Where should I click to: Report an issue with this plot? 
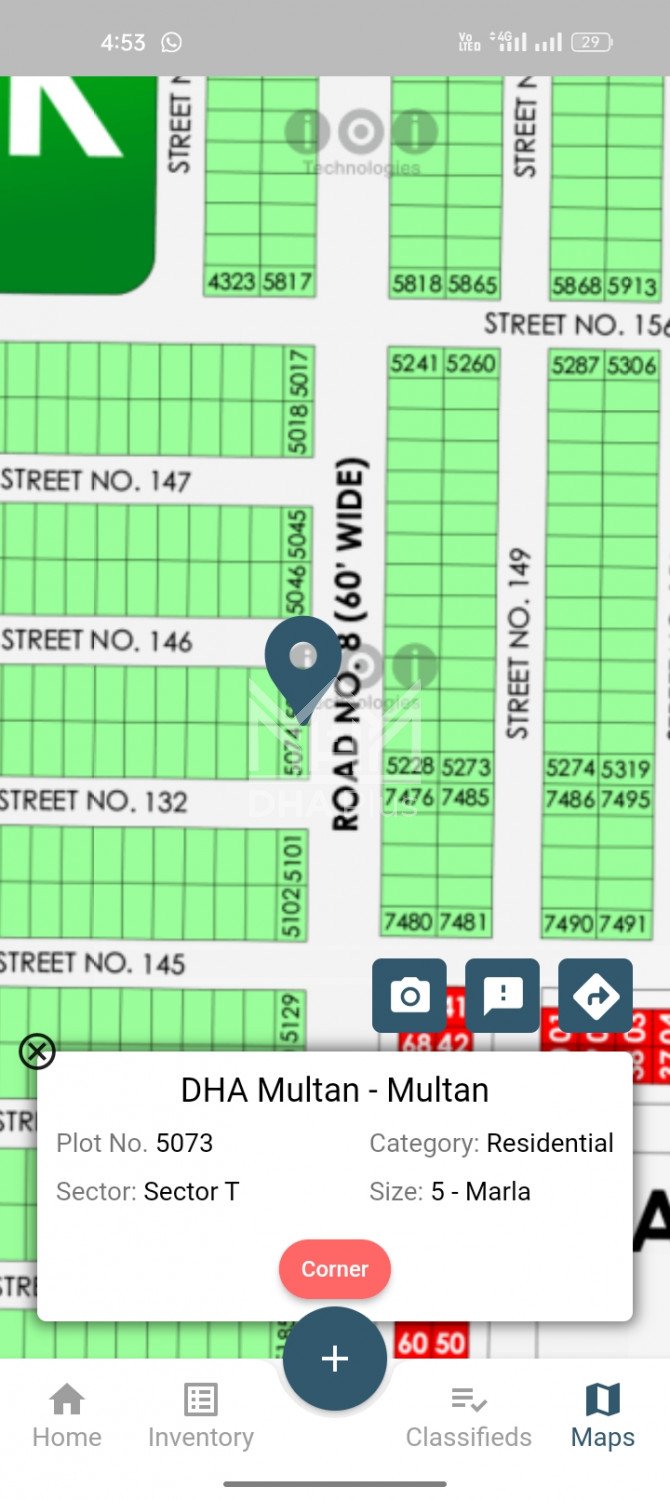click(502, 995)
